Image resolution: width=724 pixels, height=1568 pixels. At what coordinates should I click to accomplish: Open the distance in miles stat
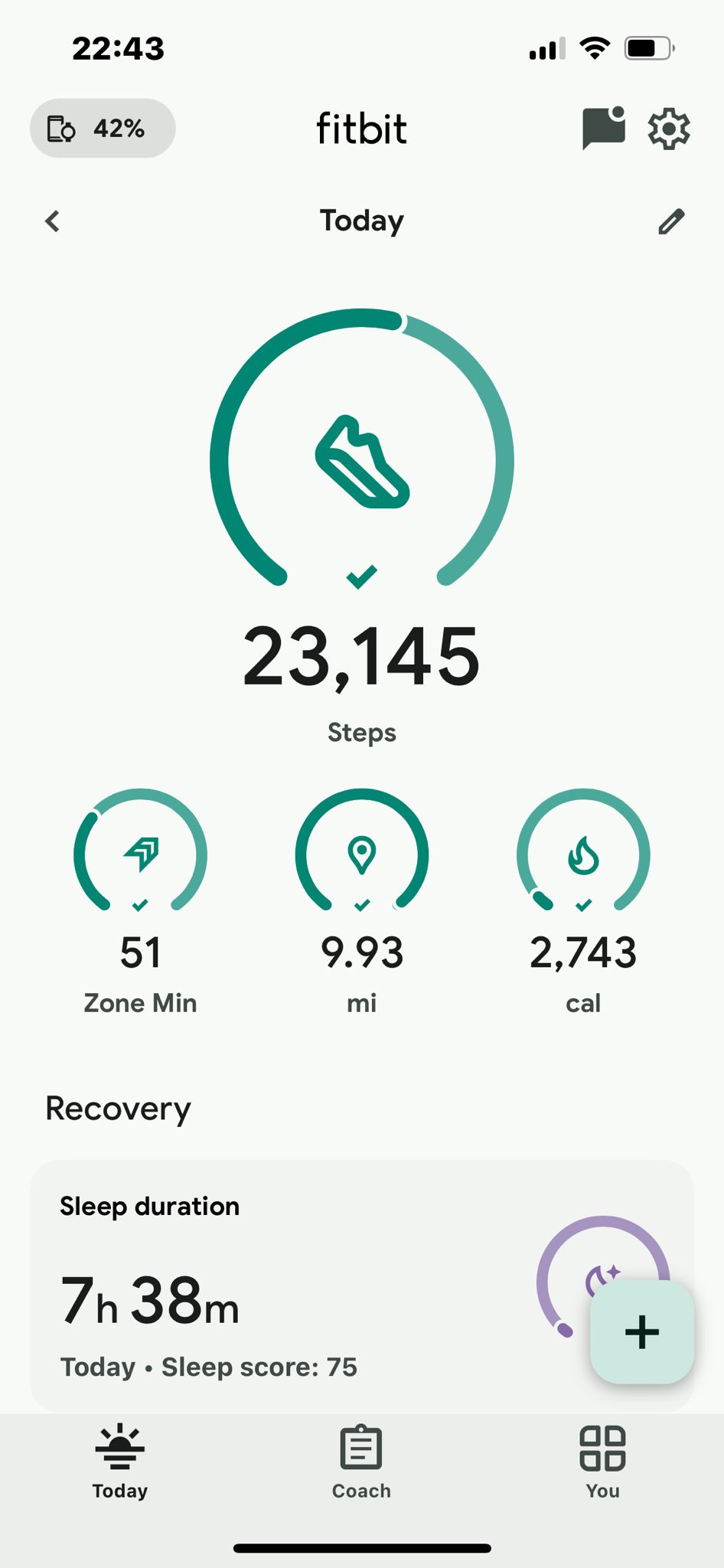(362, 901)
